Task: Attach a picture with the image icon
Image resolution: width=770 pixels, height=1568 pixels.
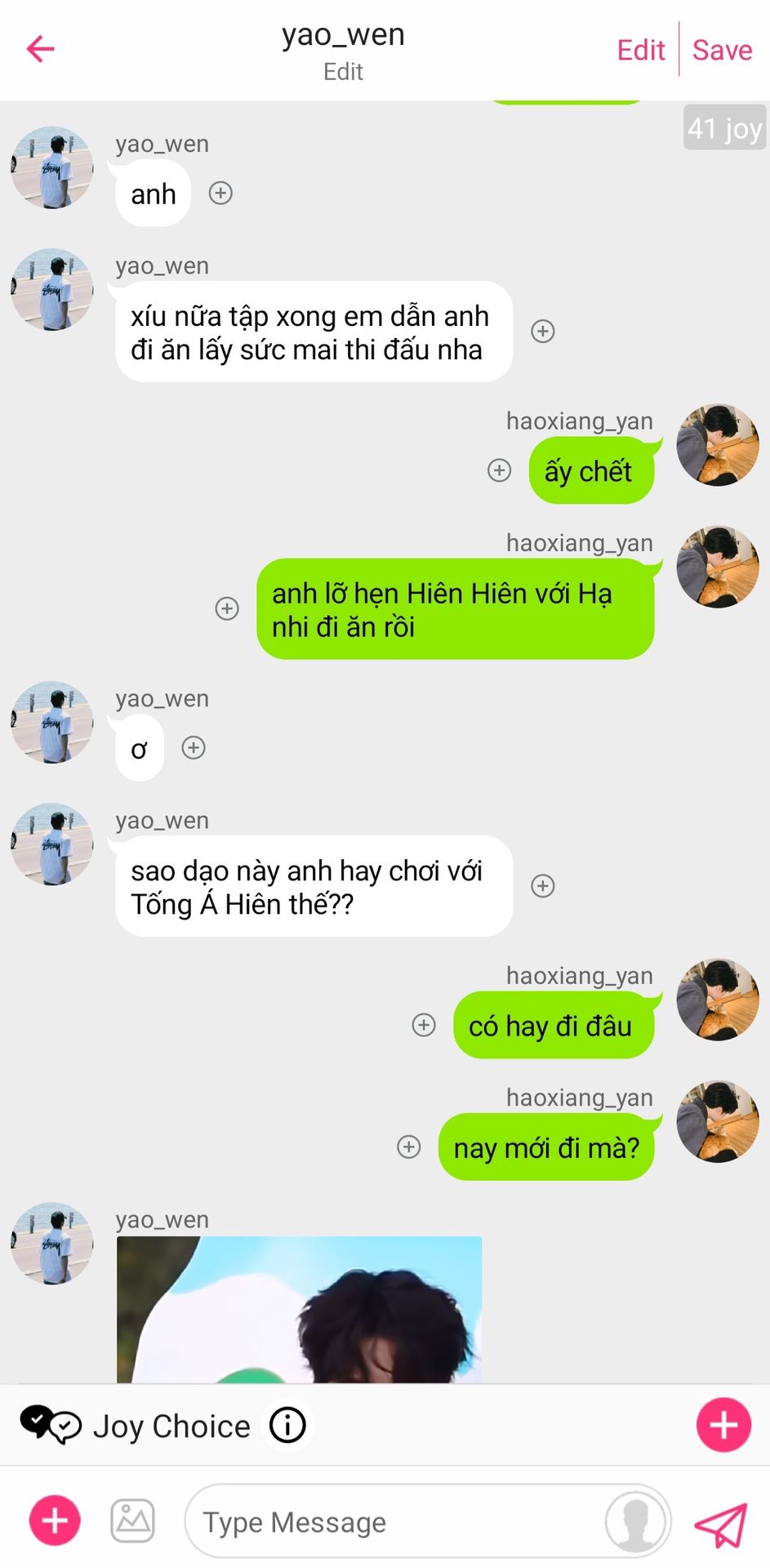Action: click(x=132, y=1521)
